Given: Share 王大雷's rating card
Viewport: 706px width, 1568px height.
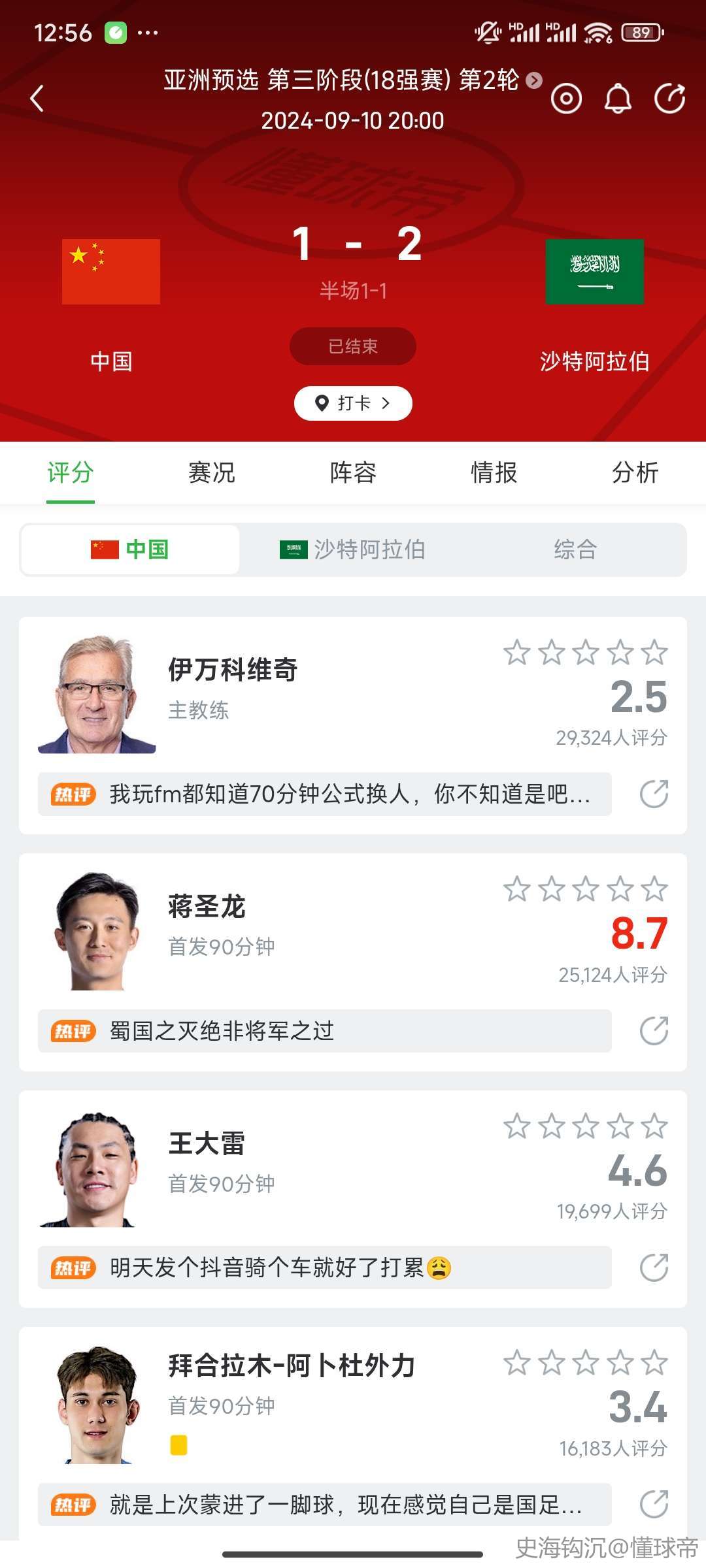Looking at the screenshot, I should [x=654, y=1267].
